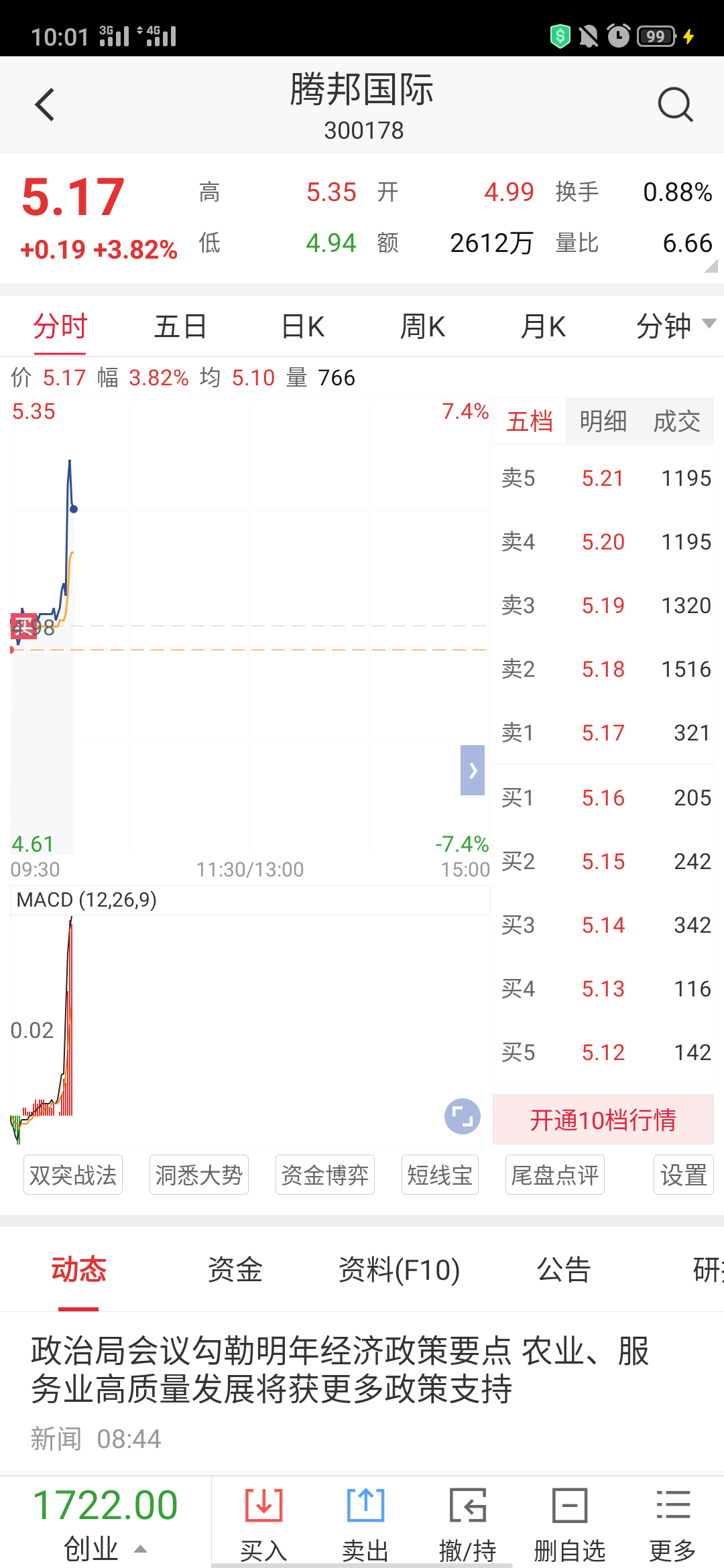Go back using the top-left arrow

(45, 105)
